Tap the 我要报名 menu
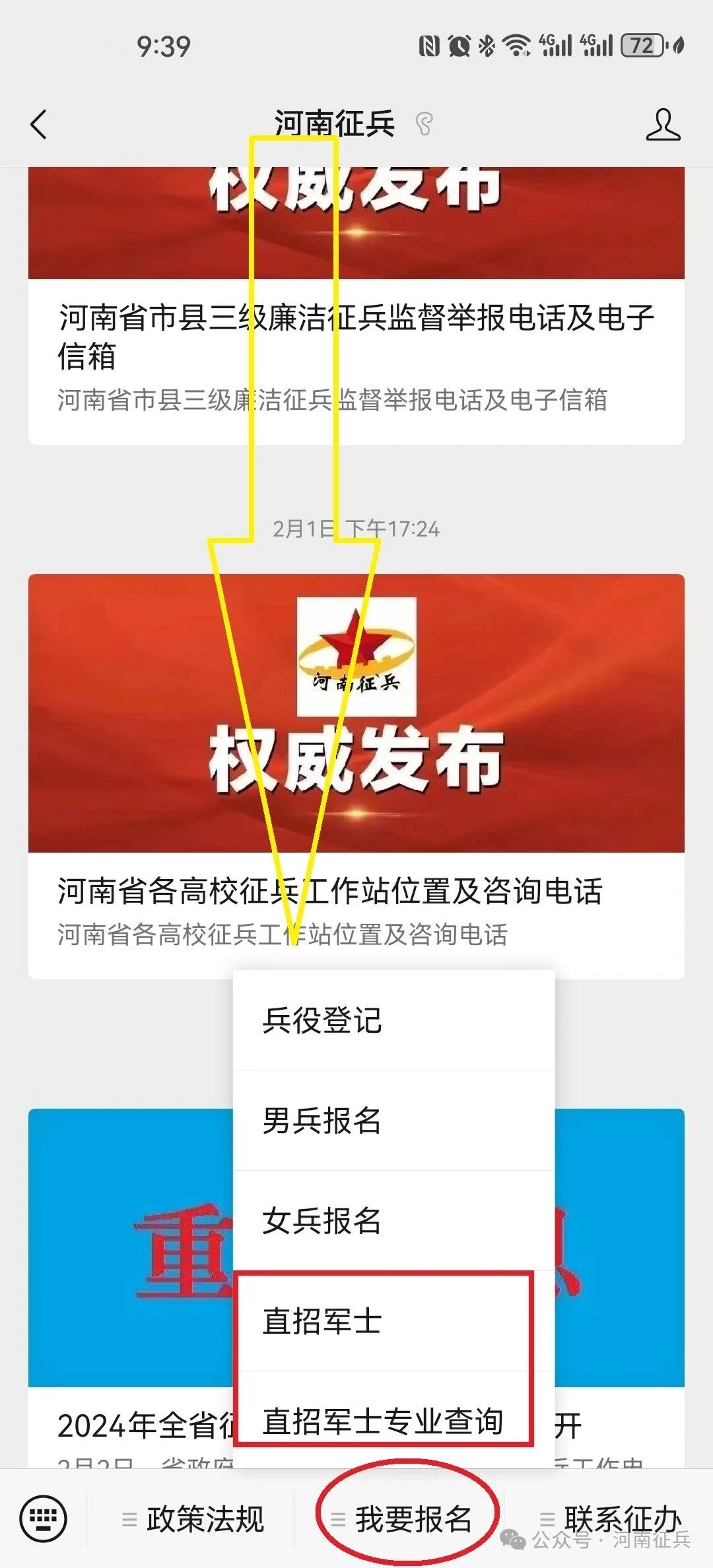 (x=404, y=1519)
